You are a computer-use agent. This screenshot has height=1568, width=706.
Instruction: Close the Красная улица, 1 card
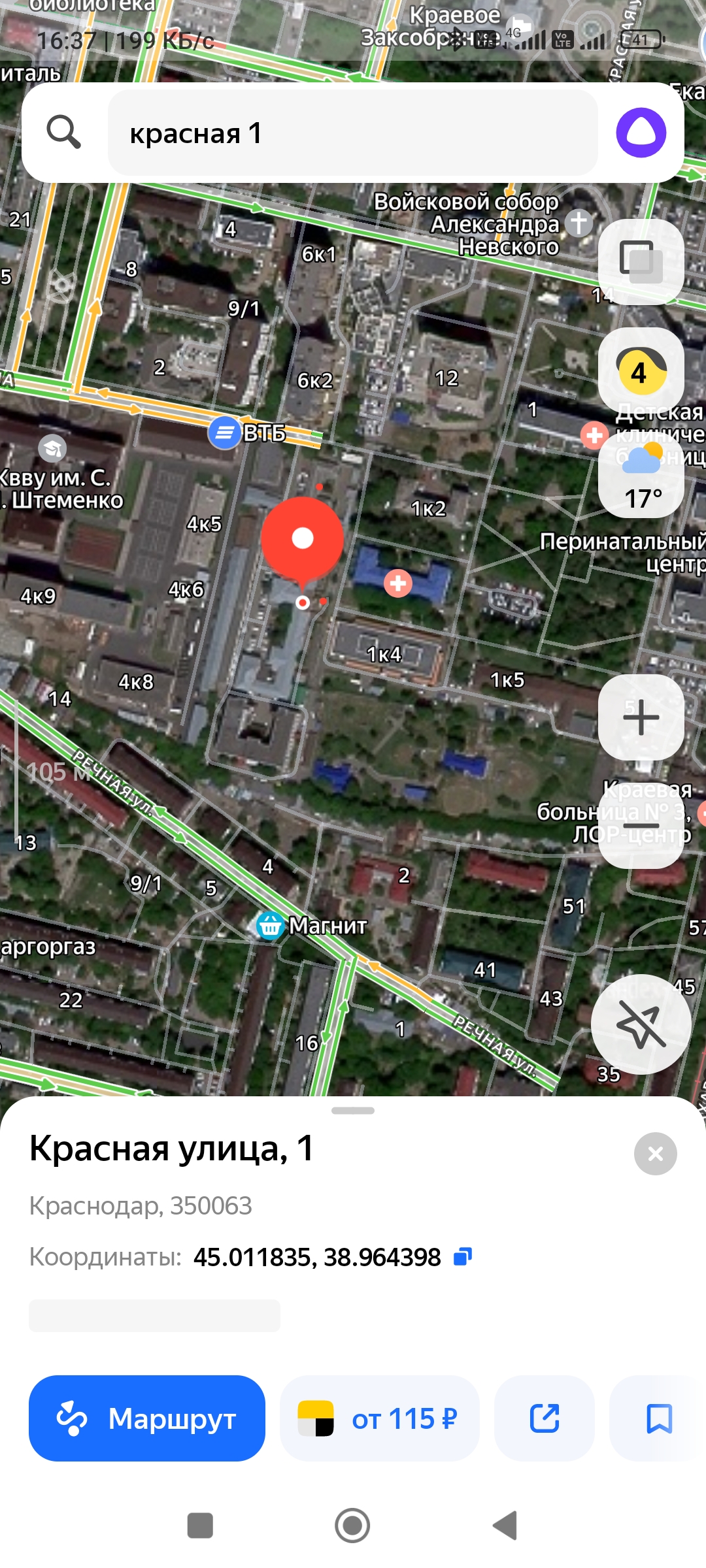click(655, 1154)
